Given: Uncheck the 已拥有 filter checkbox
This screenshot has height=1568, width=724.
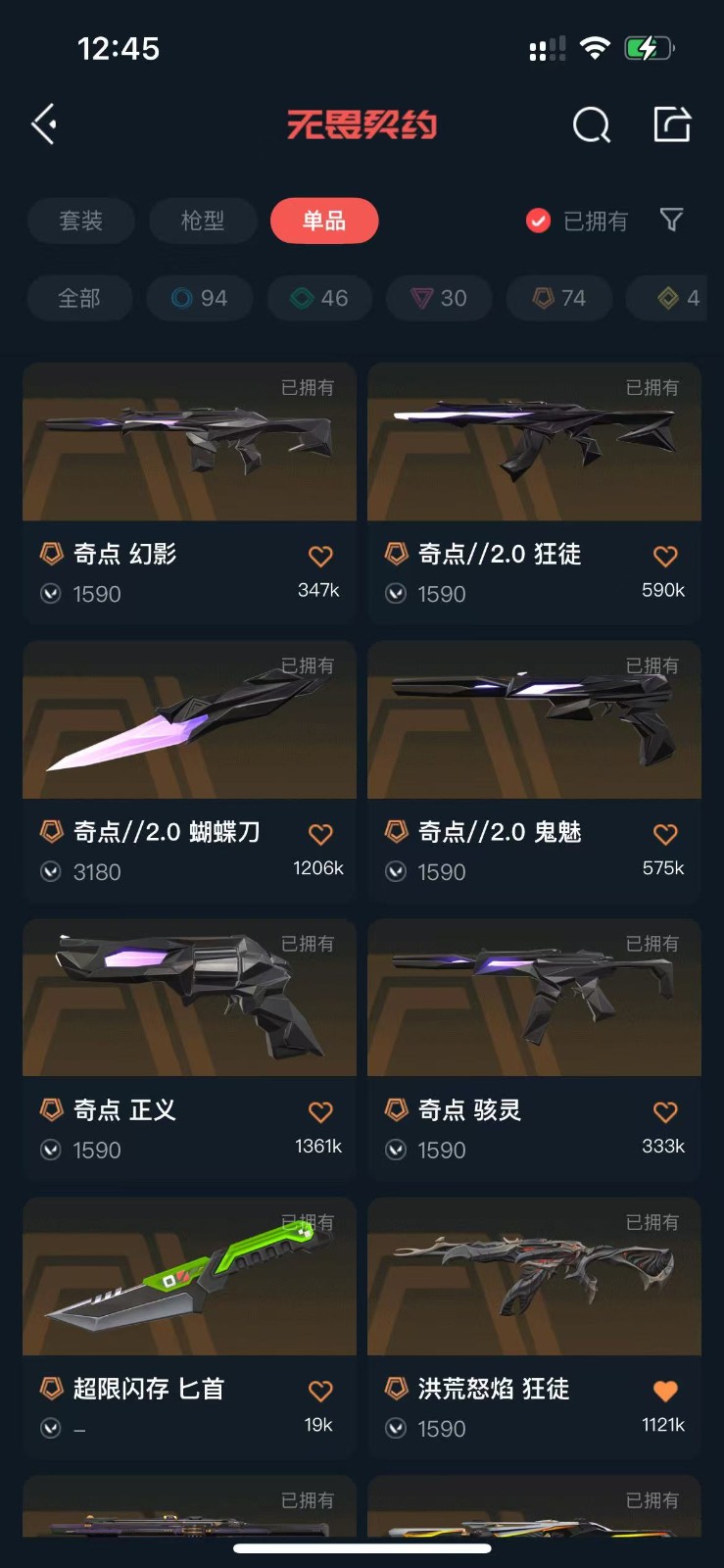Looking at the screenshot, I should point(538,220).
